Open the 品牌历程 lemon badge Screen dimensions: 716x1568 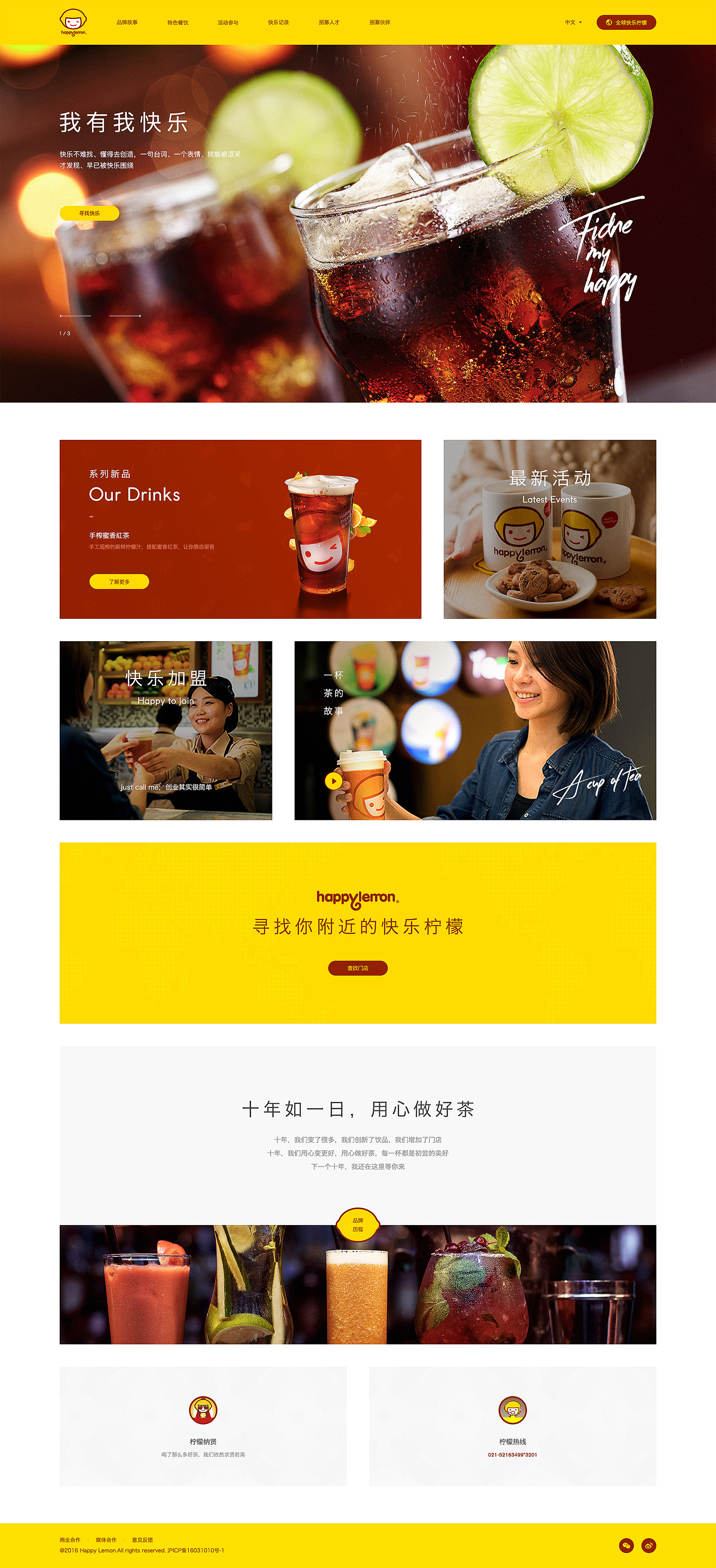pos(358,1225)
